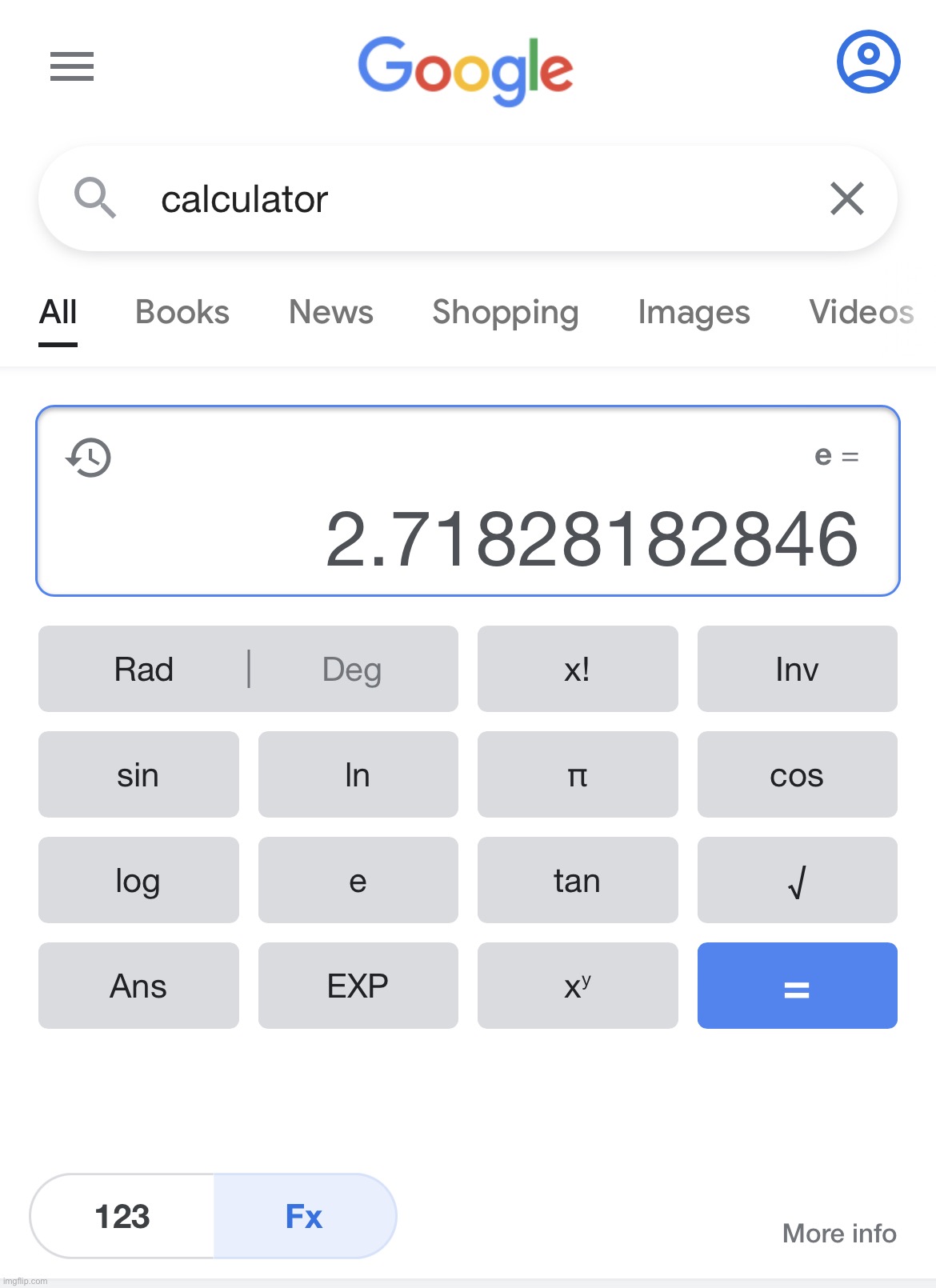The image size is (936, 1288).
Task: Insert the π constant
Action: pyautogui.click(x=577, y=775)
